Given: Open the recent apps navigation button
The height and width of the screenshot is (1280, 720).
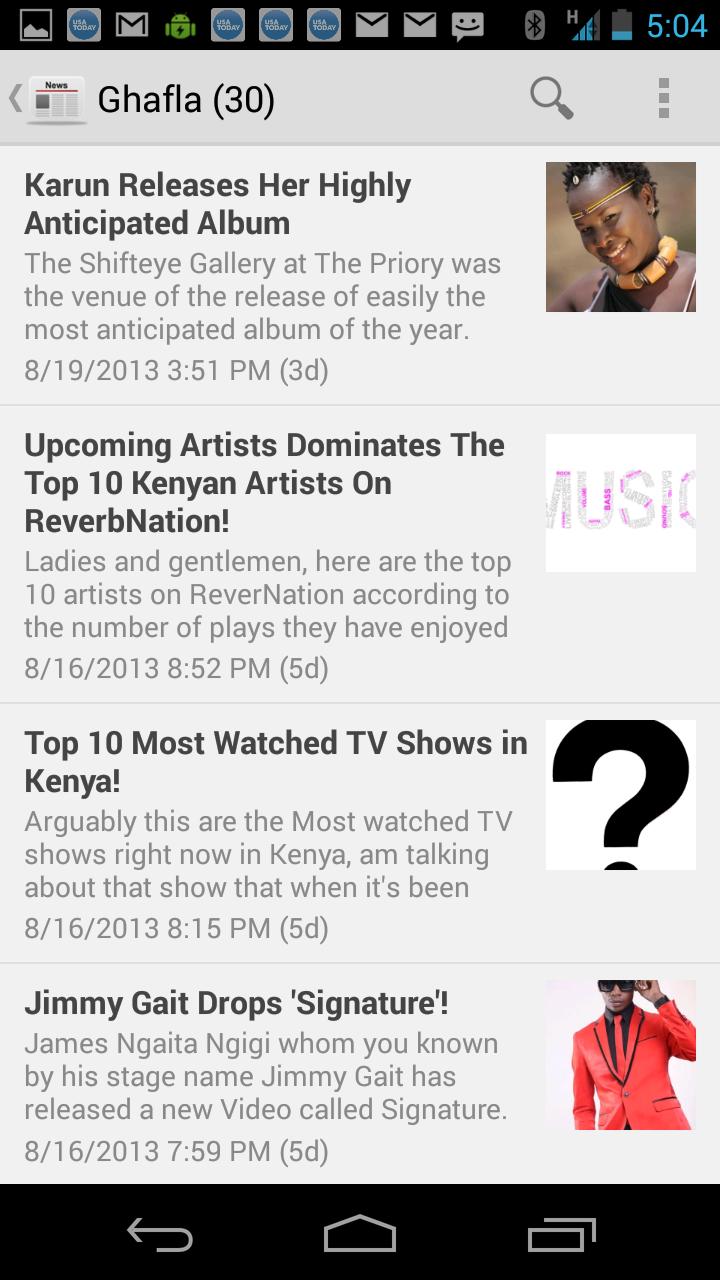Looking at the screenshot, I should 560,1235.
